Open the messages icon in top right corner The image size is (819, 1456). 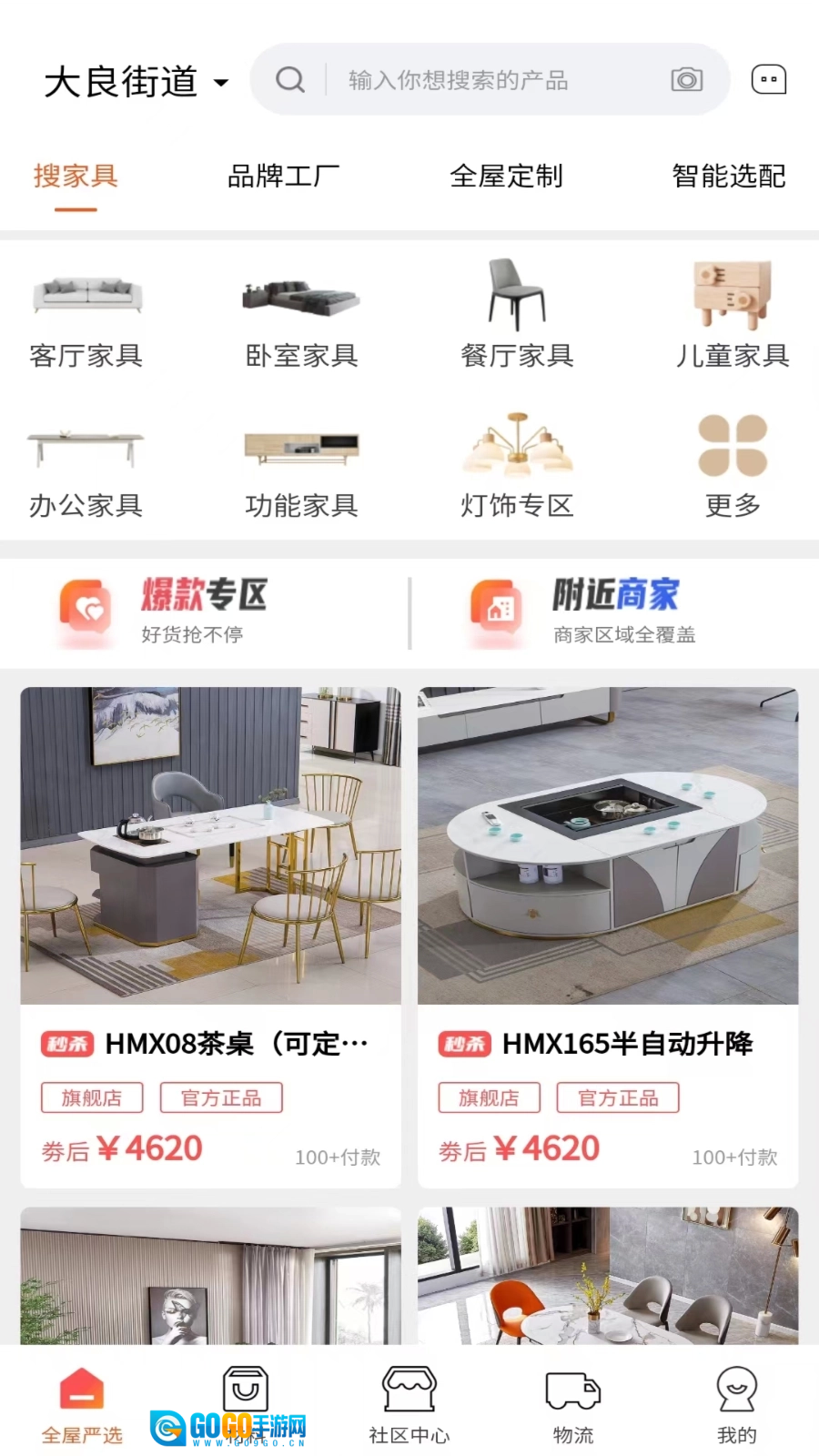click(769, 79)
